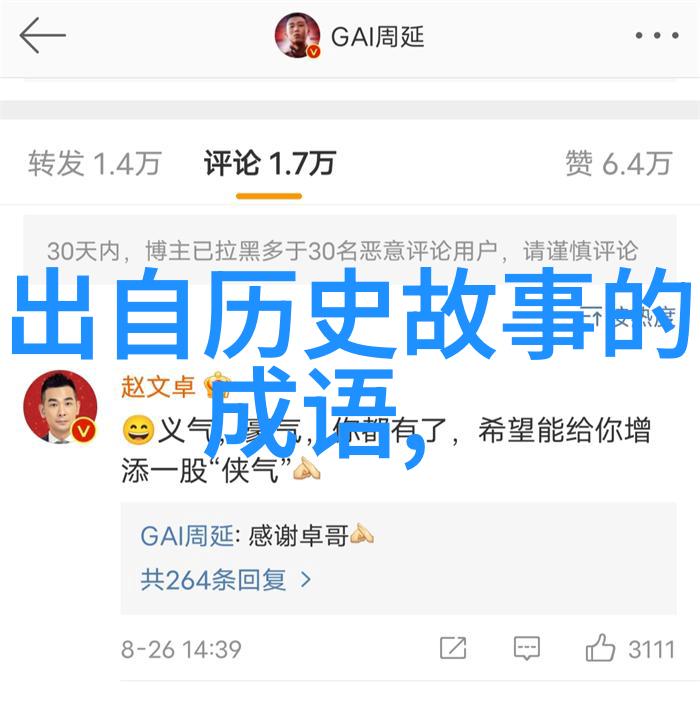
Task: Go back using the top arrow
Action: click(x=42, y=37)
